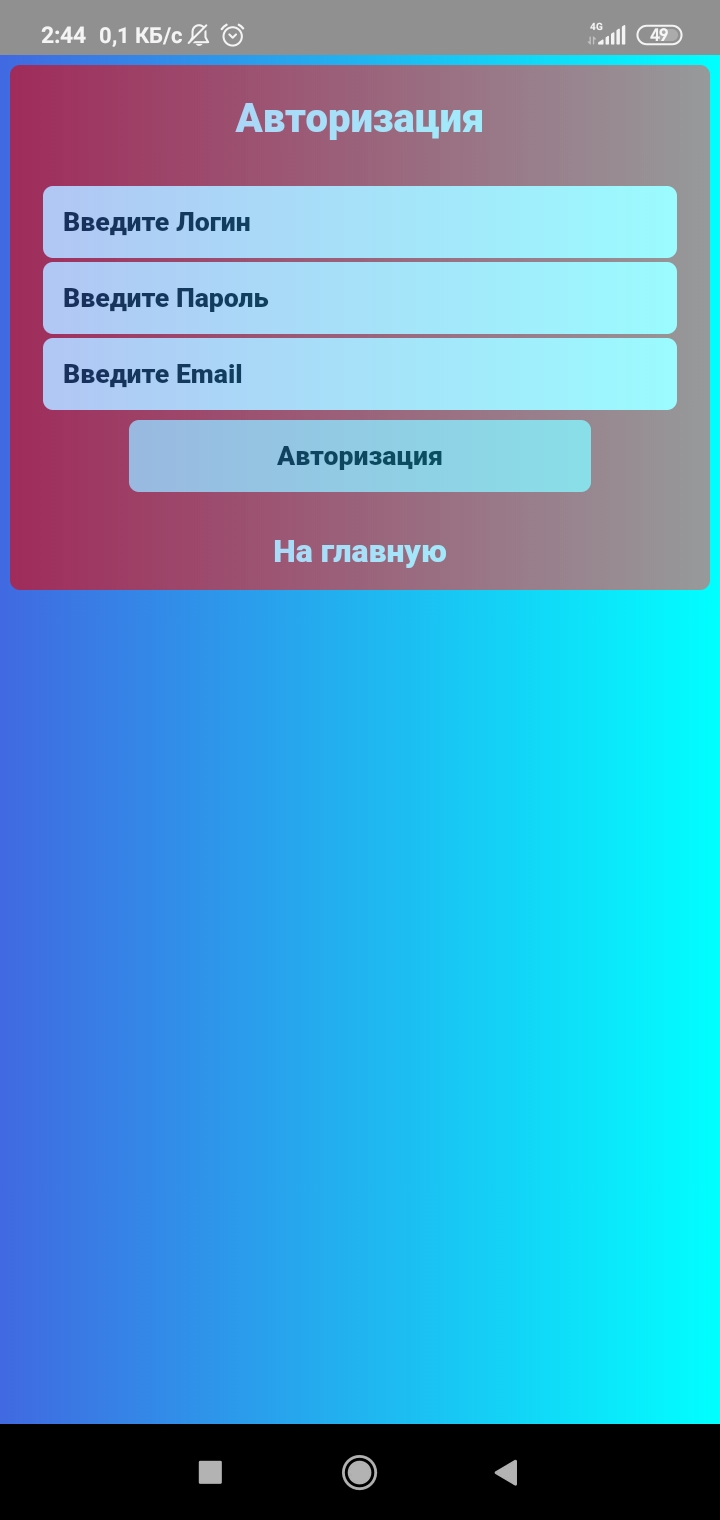Focus the Введите Логин field
Viewport: 720px width, 1520px height.
[360, 222]
